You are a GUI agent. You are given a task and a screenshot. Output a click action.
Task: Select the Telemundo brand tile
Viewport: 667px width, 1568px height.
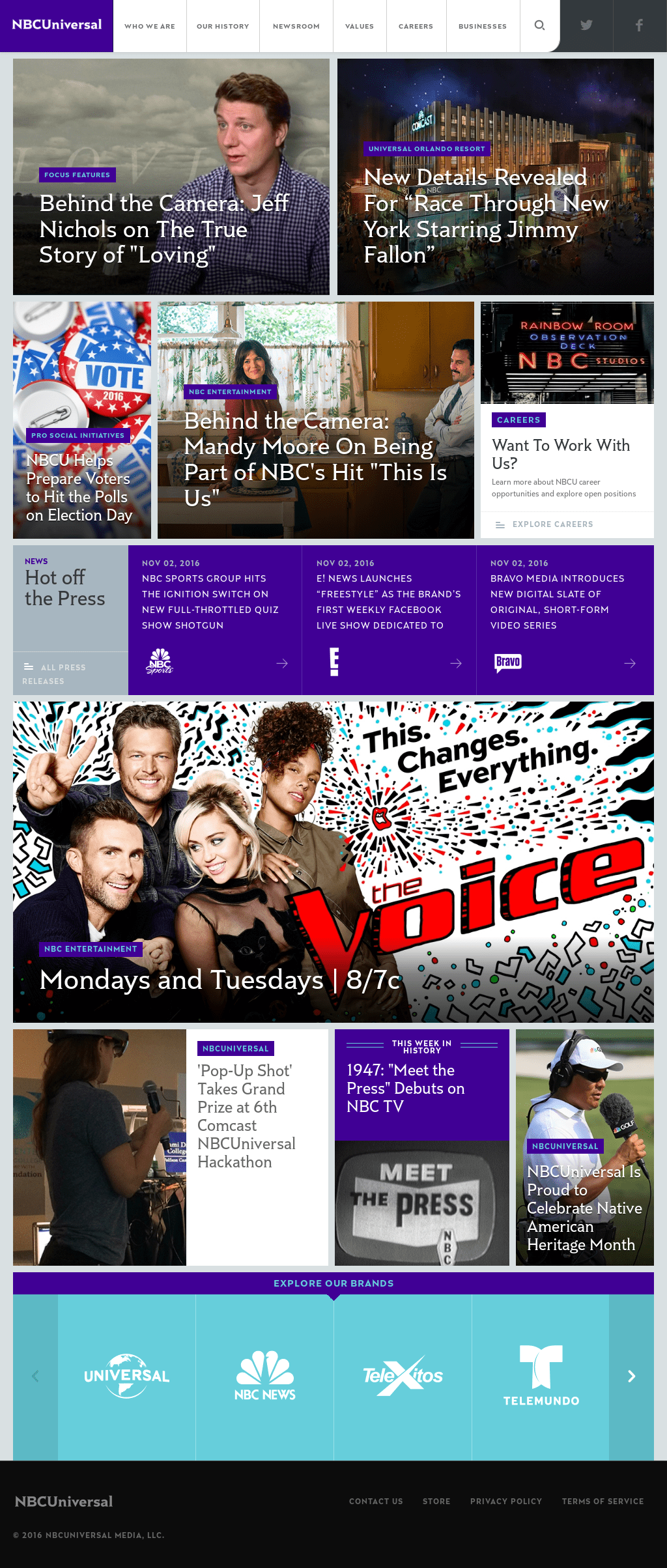(541, 1376)
